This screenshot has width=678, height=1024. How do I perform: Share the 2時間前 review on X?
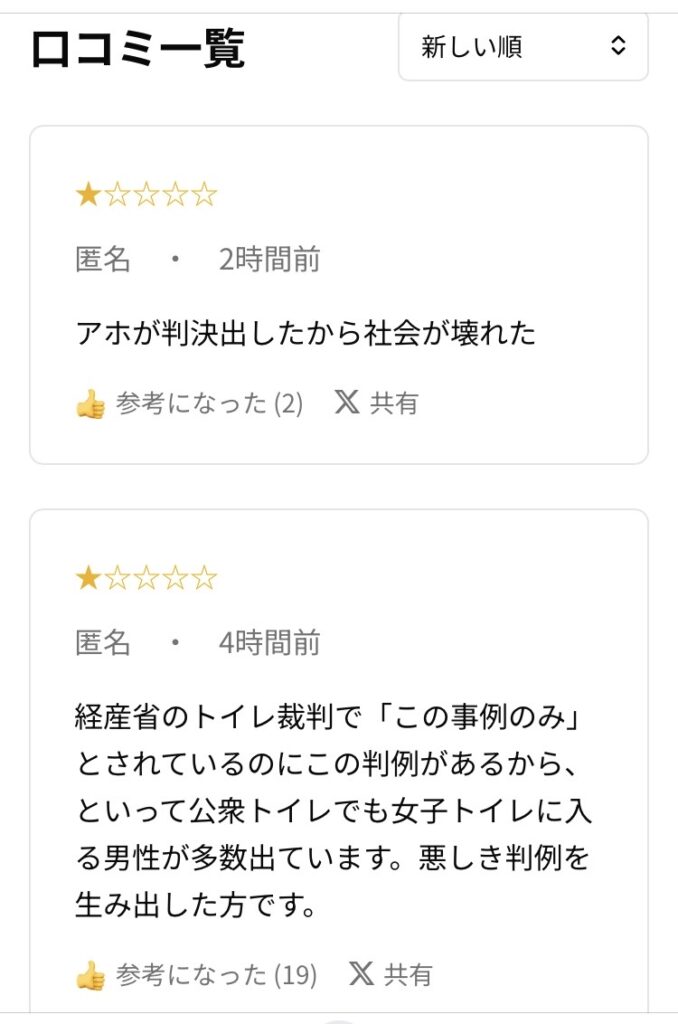[376, 403]
